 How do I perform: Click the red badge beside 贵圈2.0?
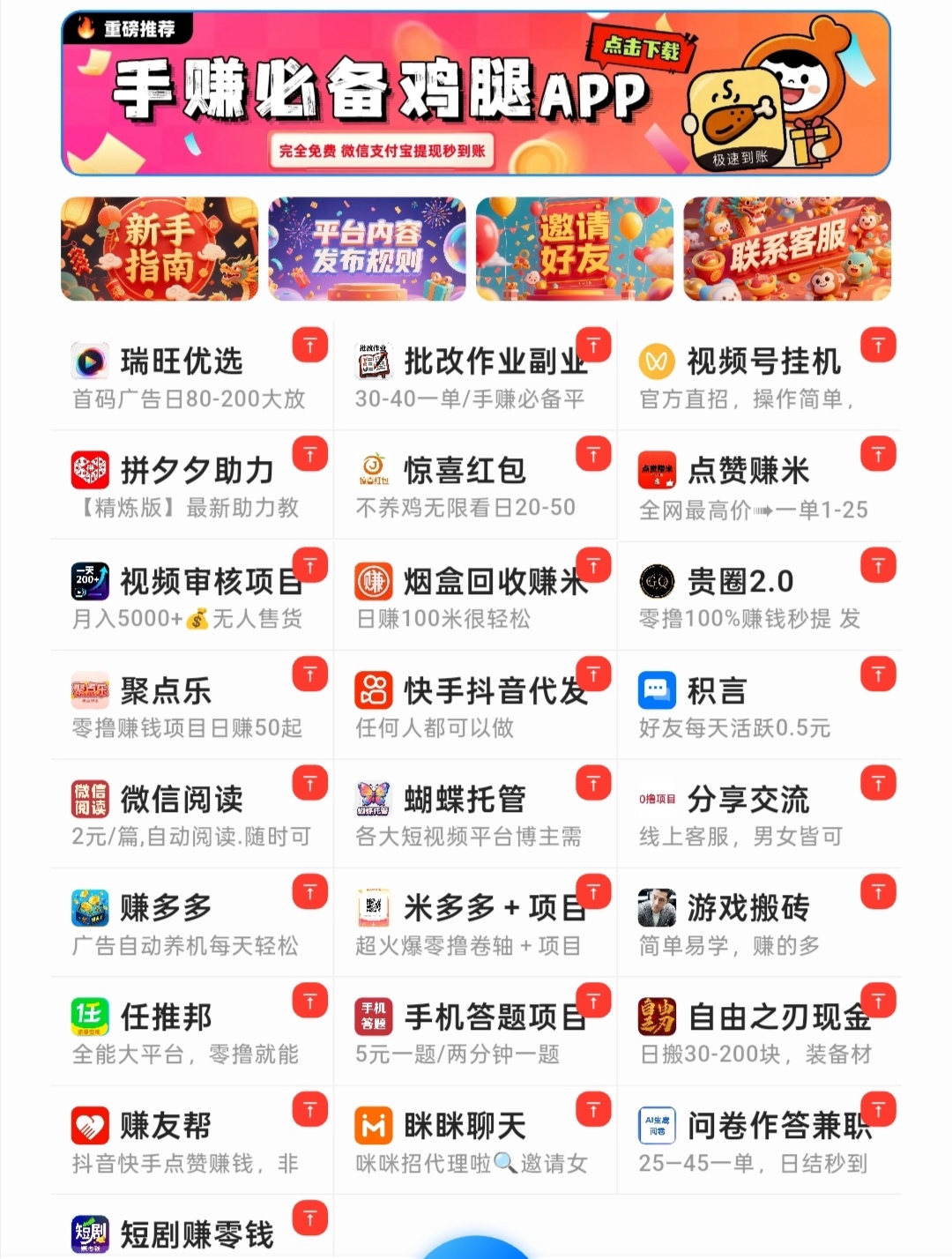point(877,562)
